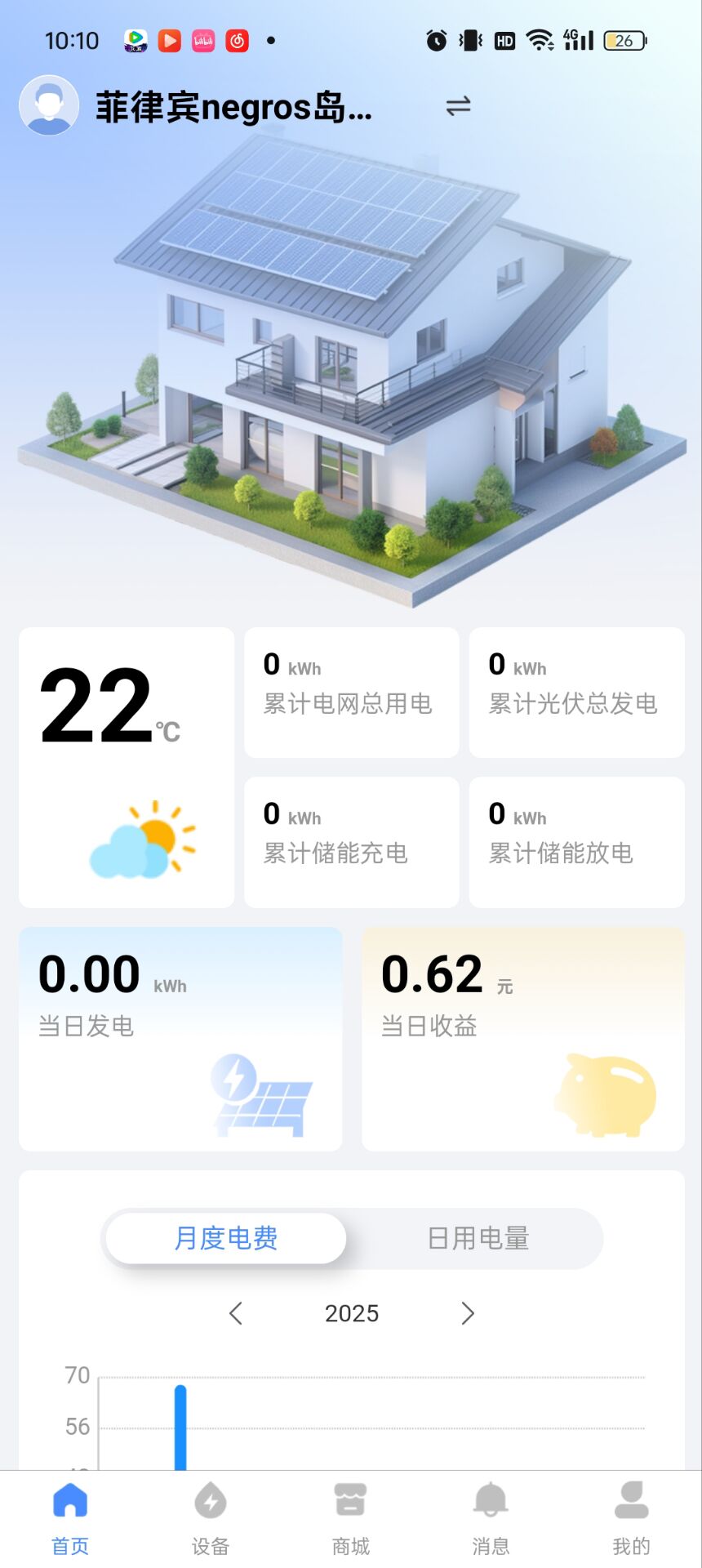Go to previous year with left chevron
Screen dimensions: 702x1568
[235, 1313]
